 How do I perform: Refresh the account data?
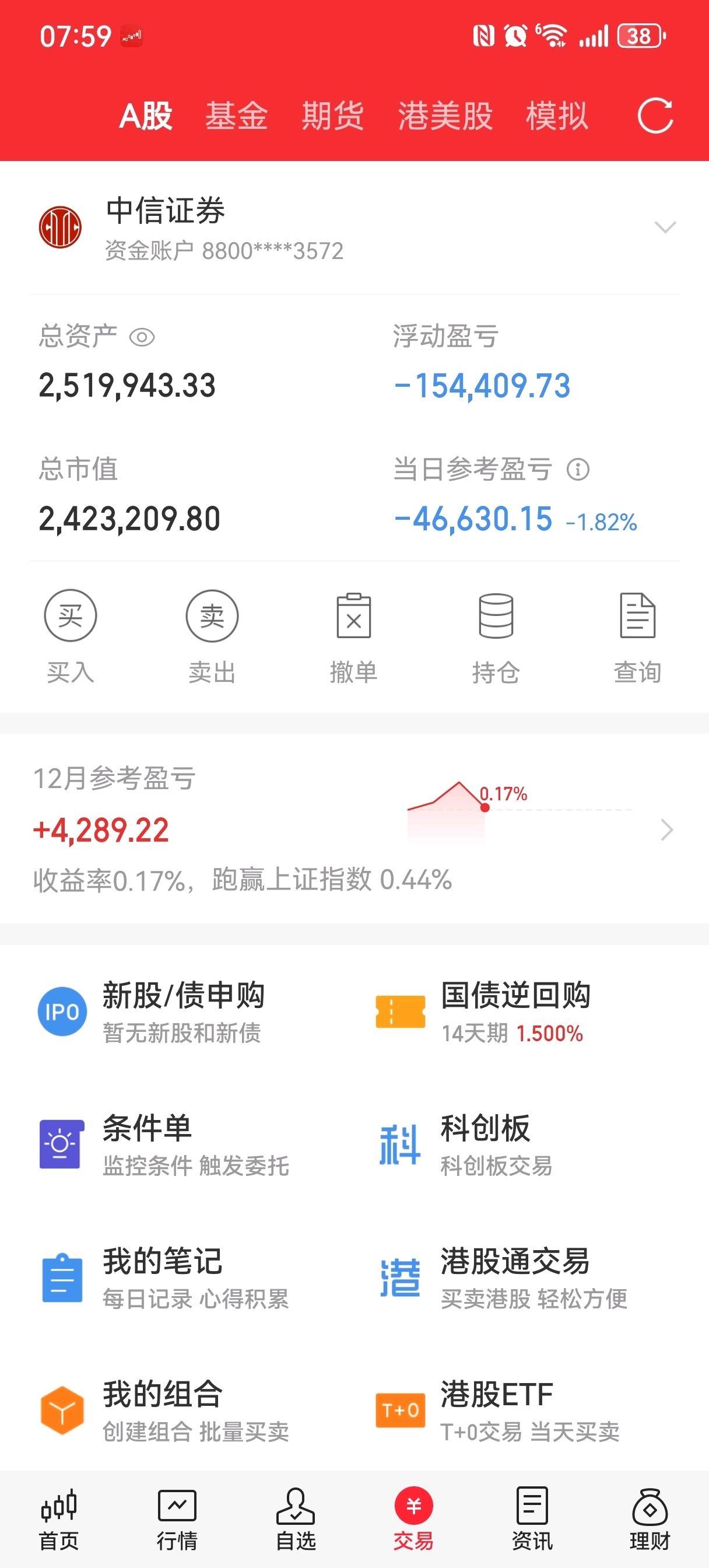655,115
